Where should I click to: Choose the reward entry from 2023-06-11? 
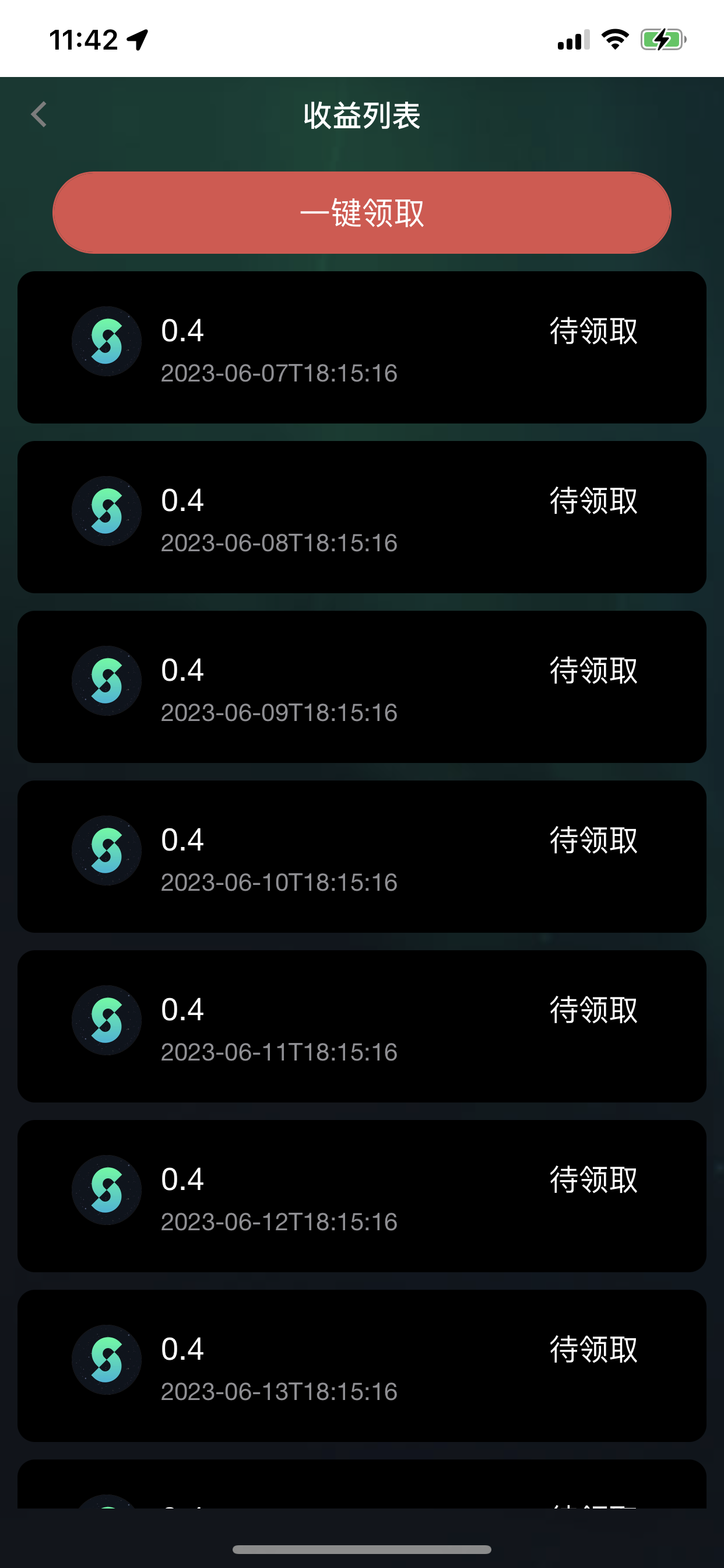[362, 1026]
